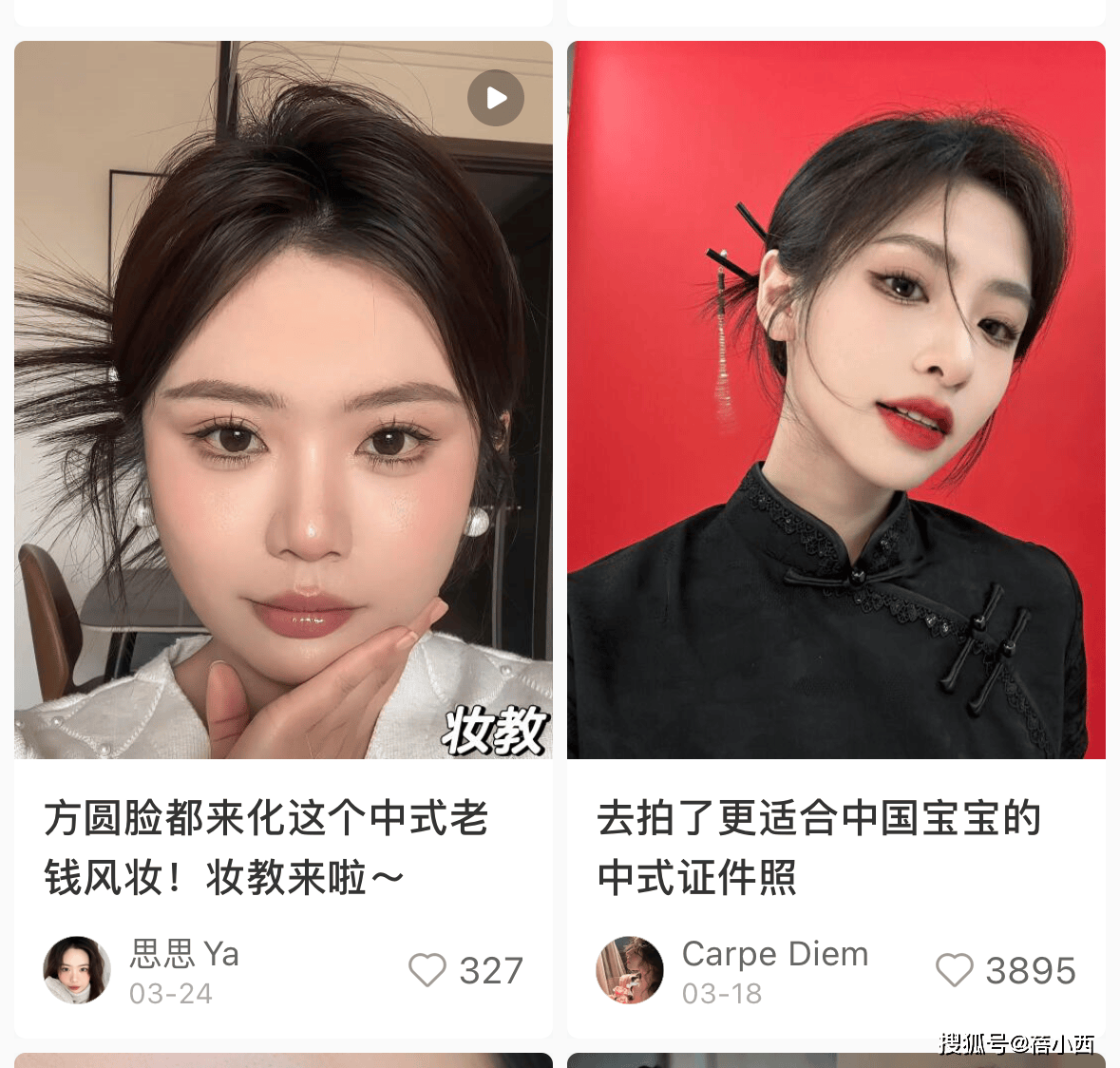The image size is (1120, 1068).
Task: Like the post by 思思 Ya
Action: tap(427, 970)
